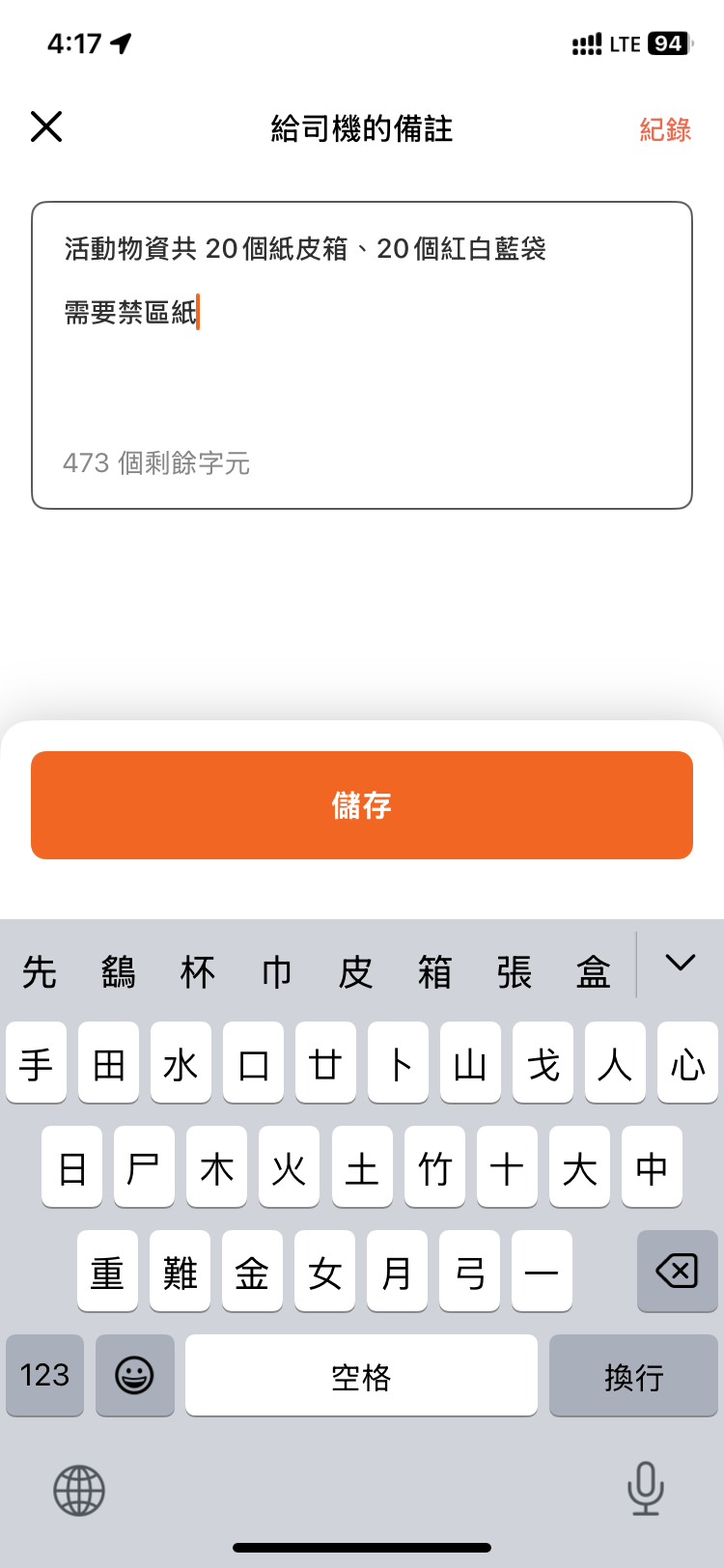
Task: Expand the keyboard candidate list chevron
Action: [x=680, y=963]
